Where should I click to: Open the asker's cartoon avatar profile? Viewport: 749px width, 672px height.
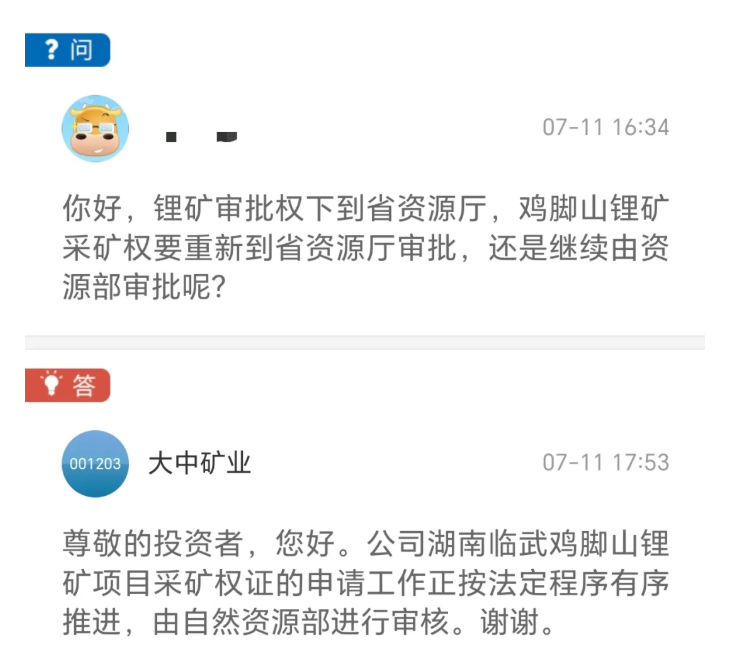(95, 129)
